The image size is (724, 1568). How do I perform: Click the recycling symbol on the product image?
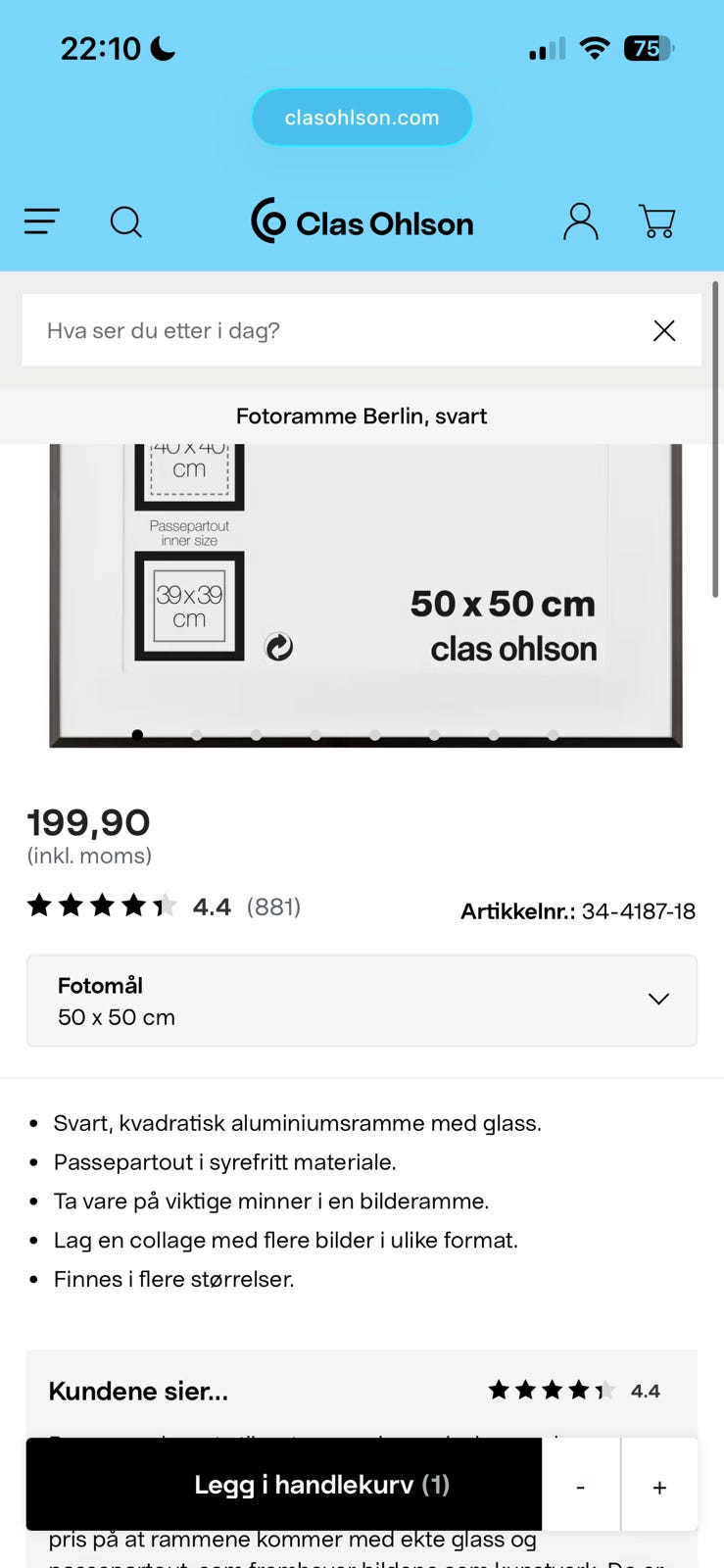pyautogui.click(x=278, y=647)
